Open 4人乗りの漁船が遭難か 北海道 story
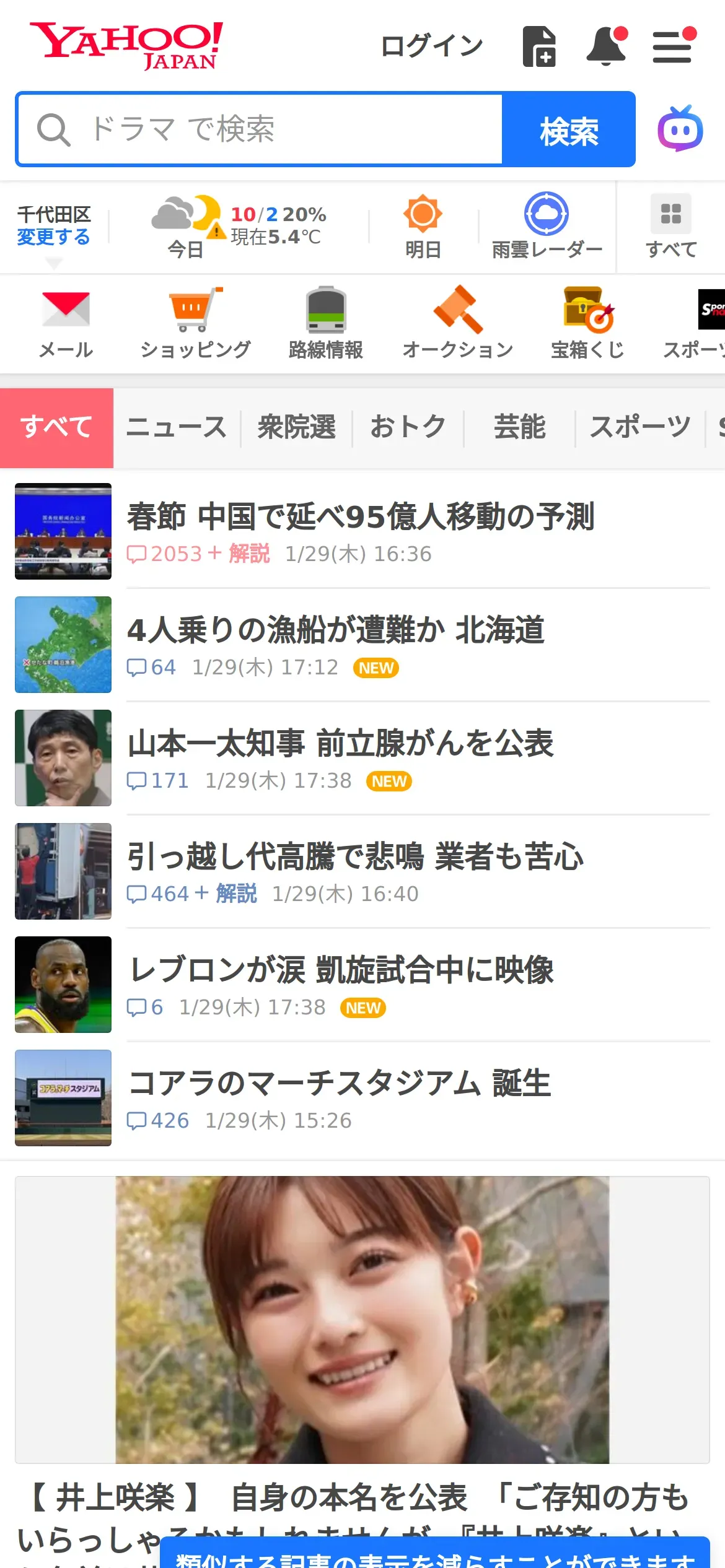 (336, 630)
